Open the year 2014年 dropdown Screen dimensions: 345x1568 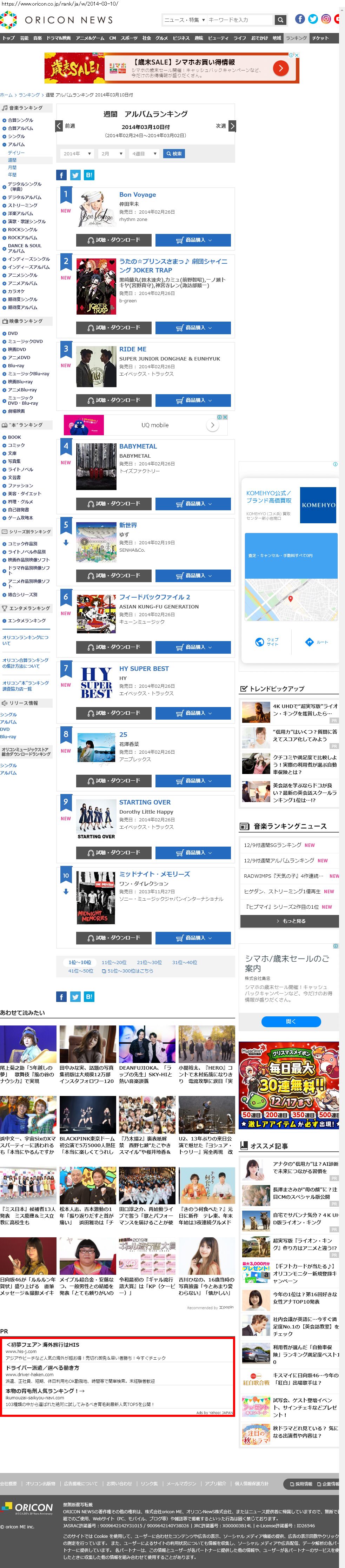coord(77,154)
